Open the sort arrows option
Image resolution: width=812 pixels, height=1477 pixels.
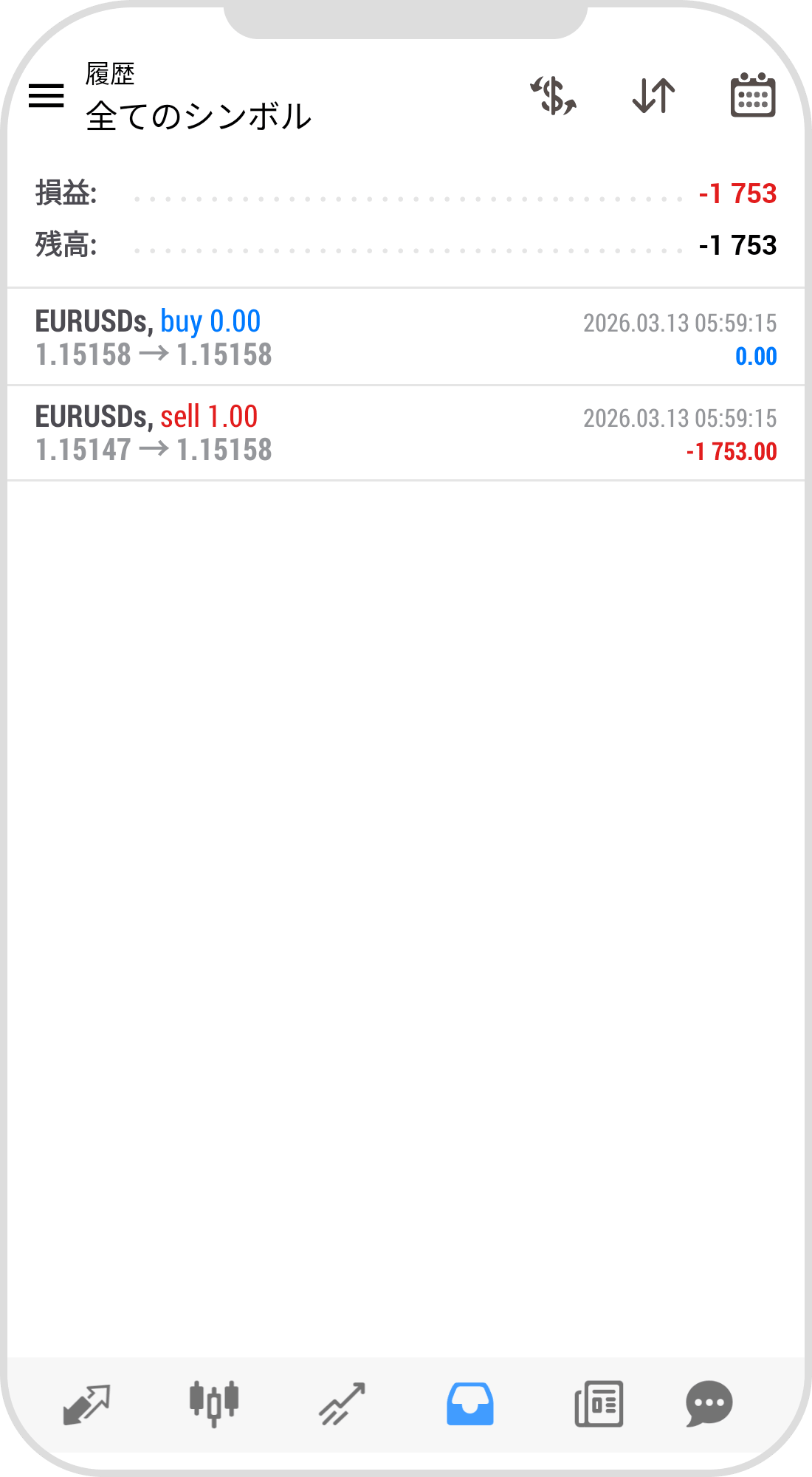pyautogui.click(x=654, y=95)
